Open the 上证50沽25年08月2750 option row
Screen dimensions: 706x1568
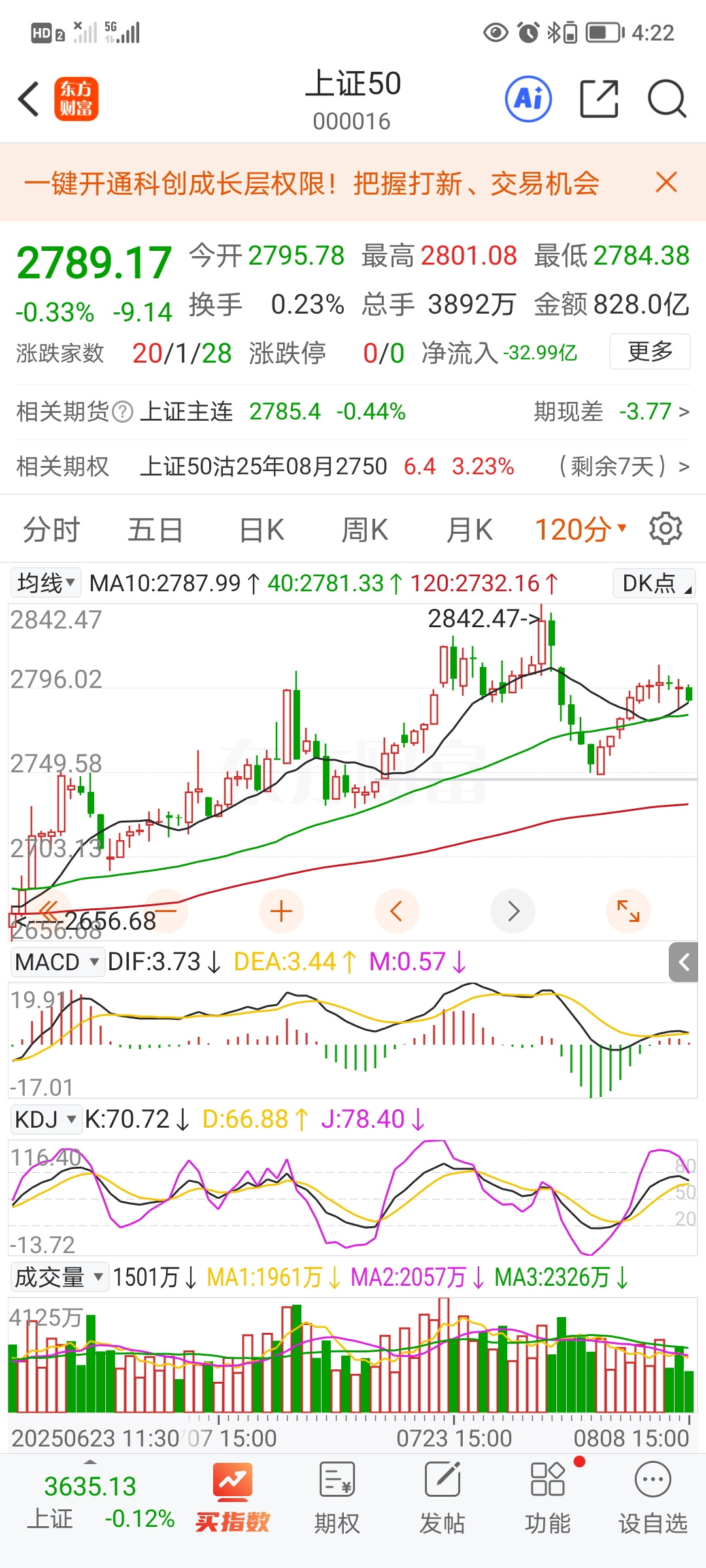click(x=327, y=466)
